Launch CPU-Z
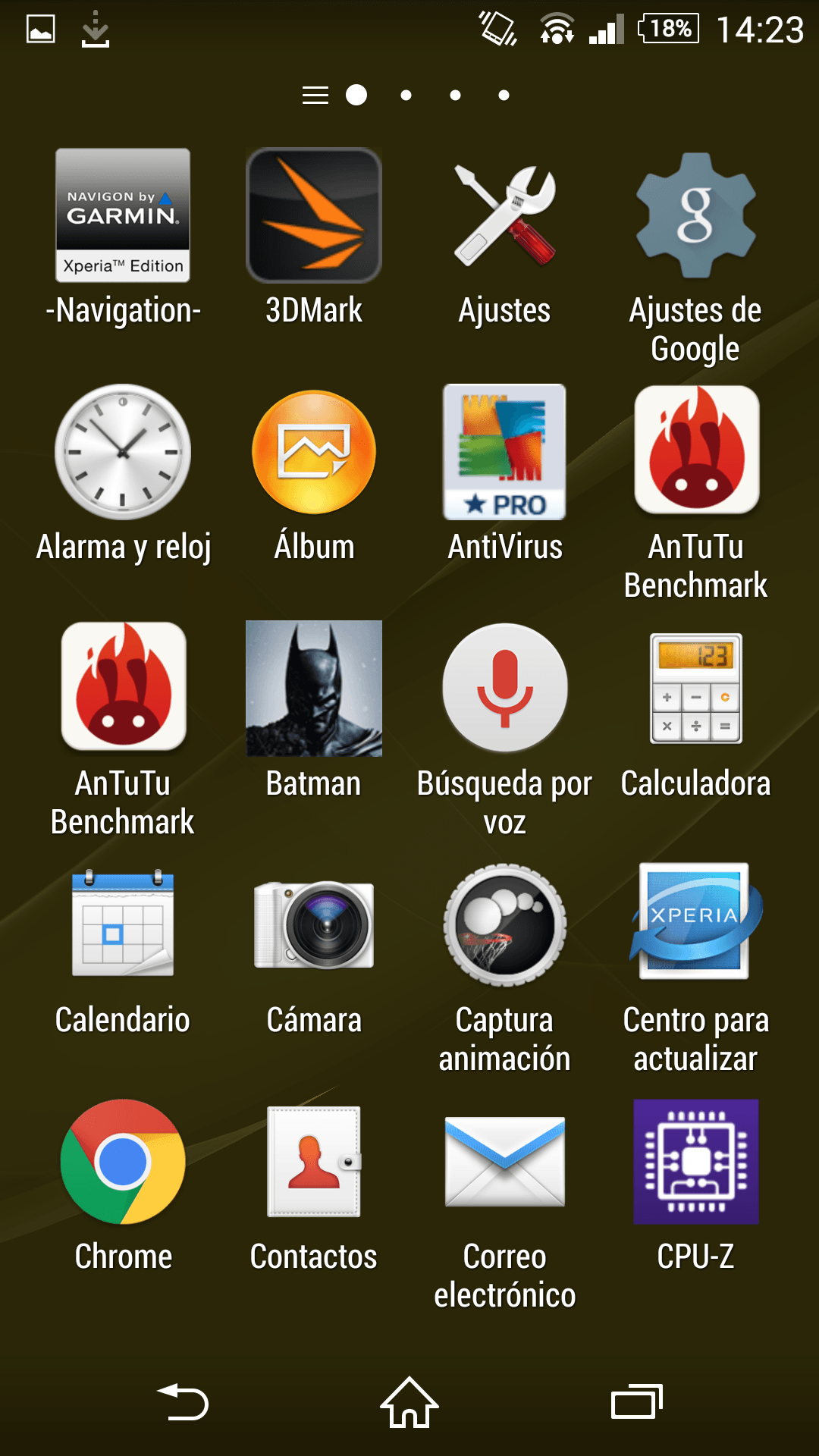The height and width of the screenshot is (1456, 819). point(695,1162)
